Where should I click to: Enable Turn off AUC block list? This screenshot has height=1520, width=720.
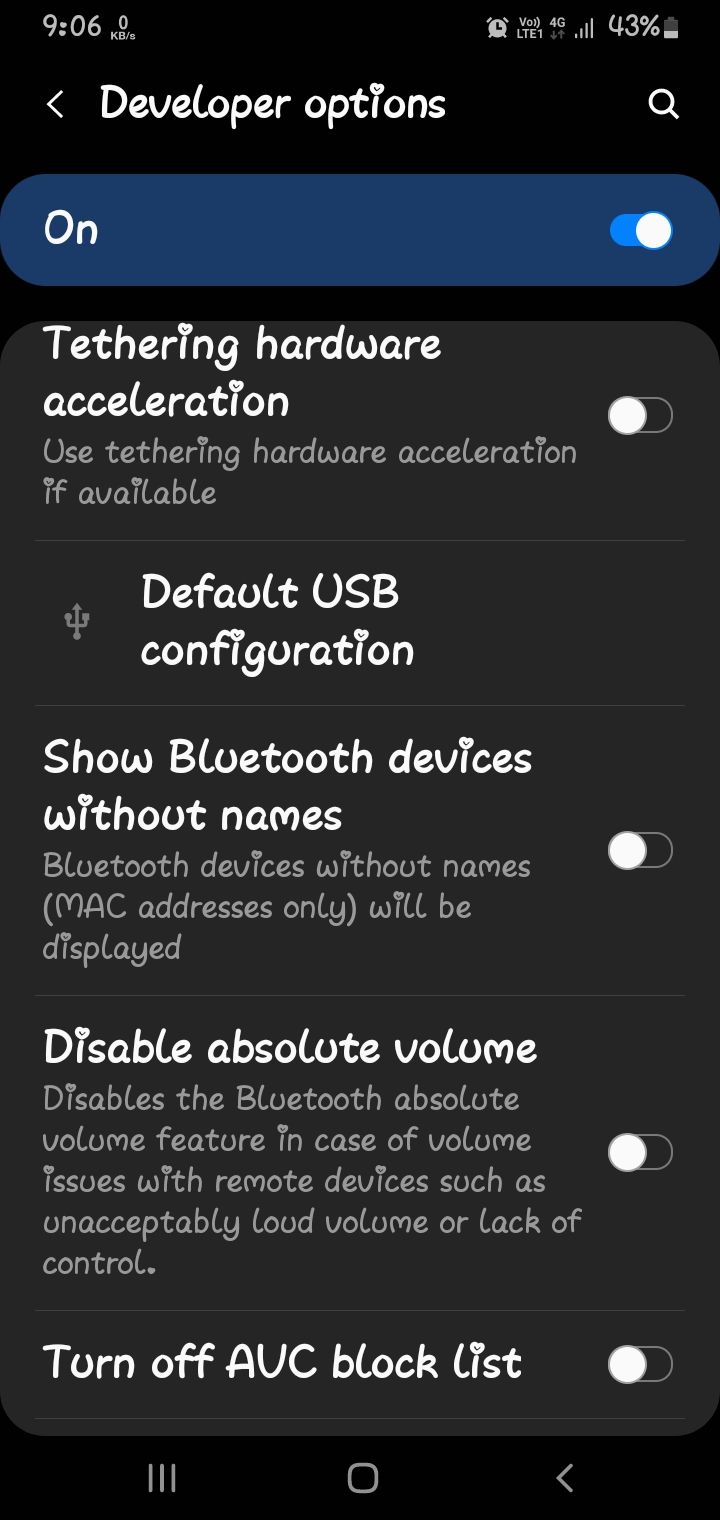[x=640, y=1362]
